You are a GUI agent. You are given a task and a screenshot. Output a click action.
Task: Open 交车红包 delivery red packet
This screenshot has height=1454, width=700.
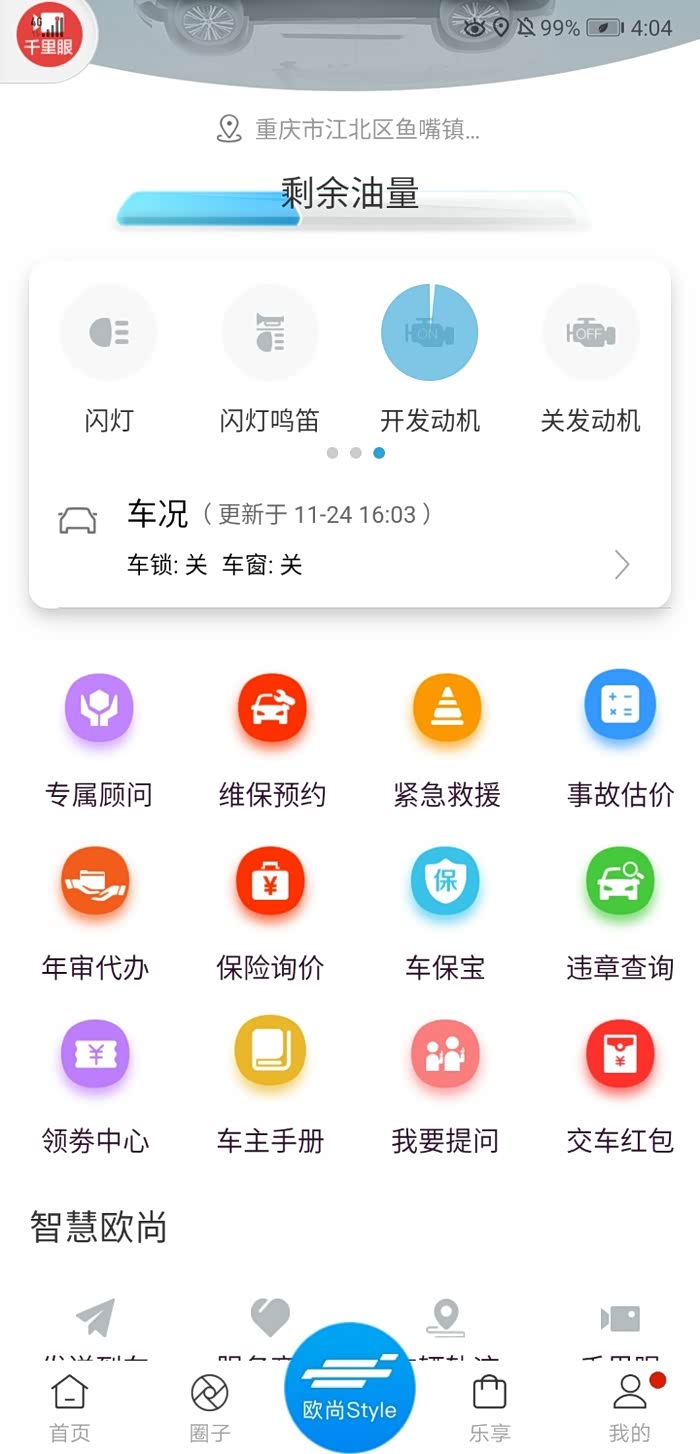[x=620, y=1087]
